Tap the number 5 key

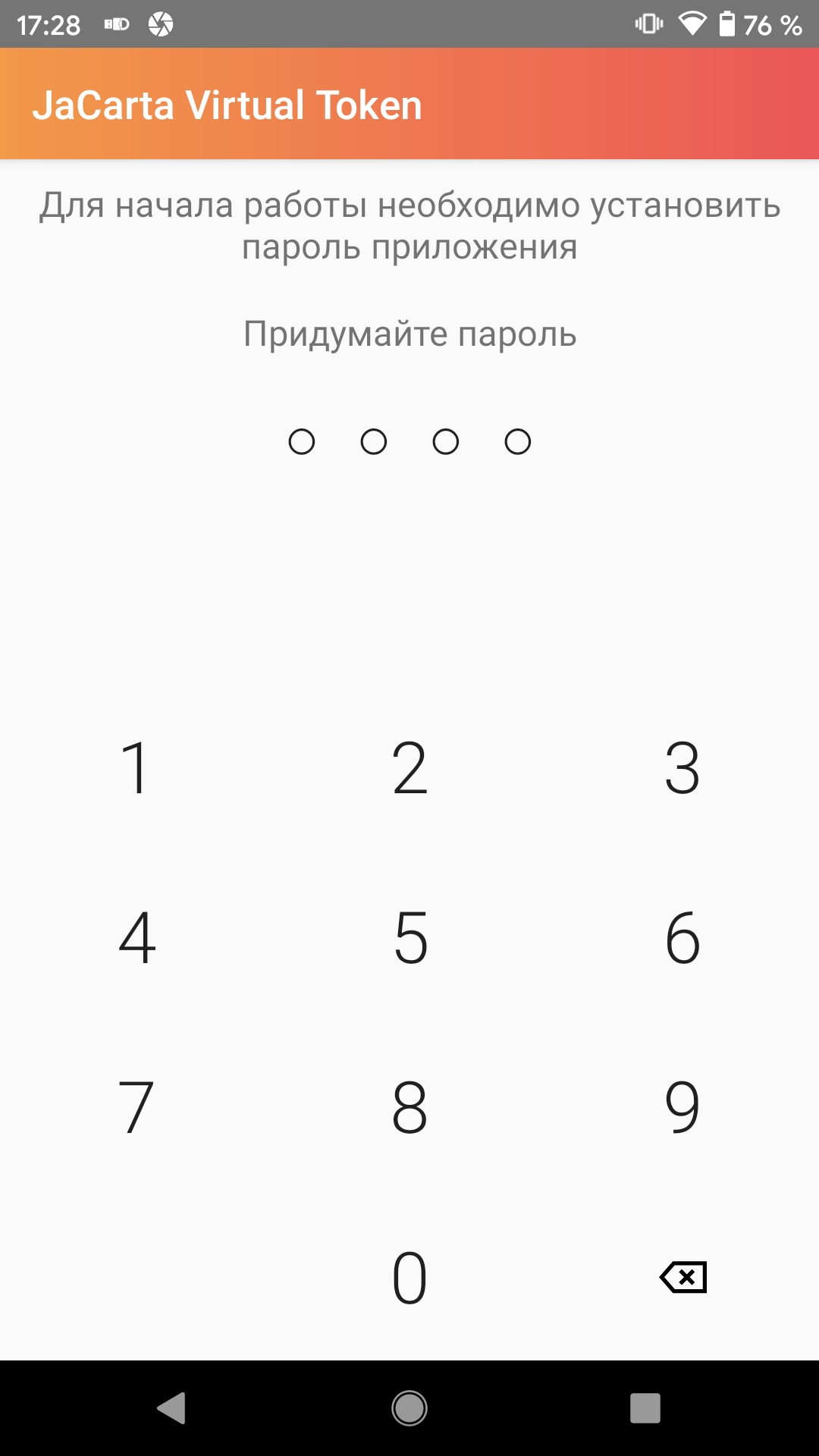tap(409, 937)
